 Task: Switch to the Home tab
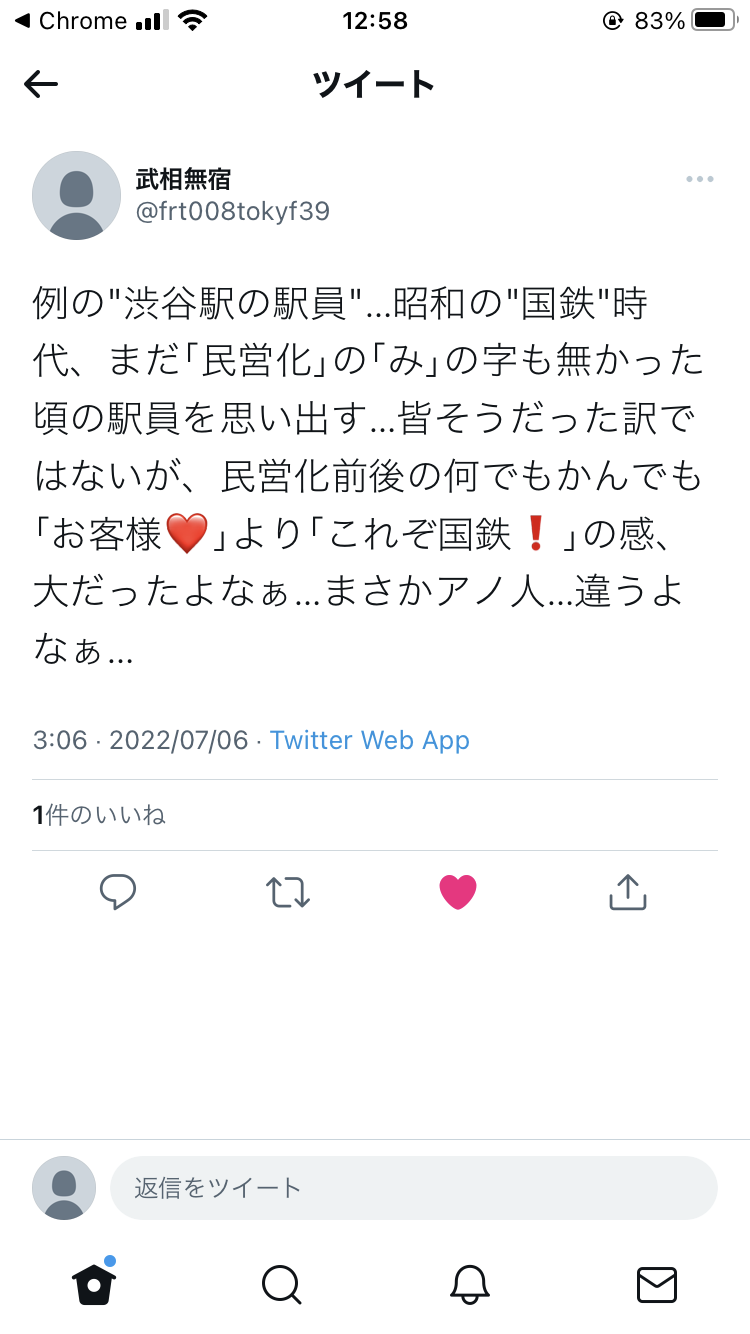click(94, 1284)
